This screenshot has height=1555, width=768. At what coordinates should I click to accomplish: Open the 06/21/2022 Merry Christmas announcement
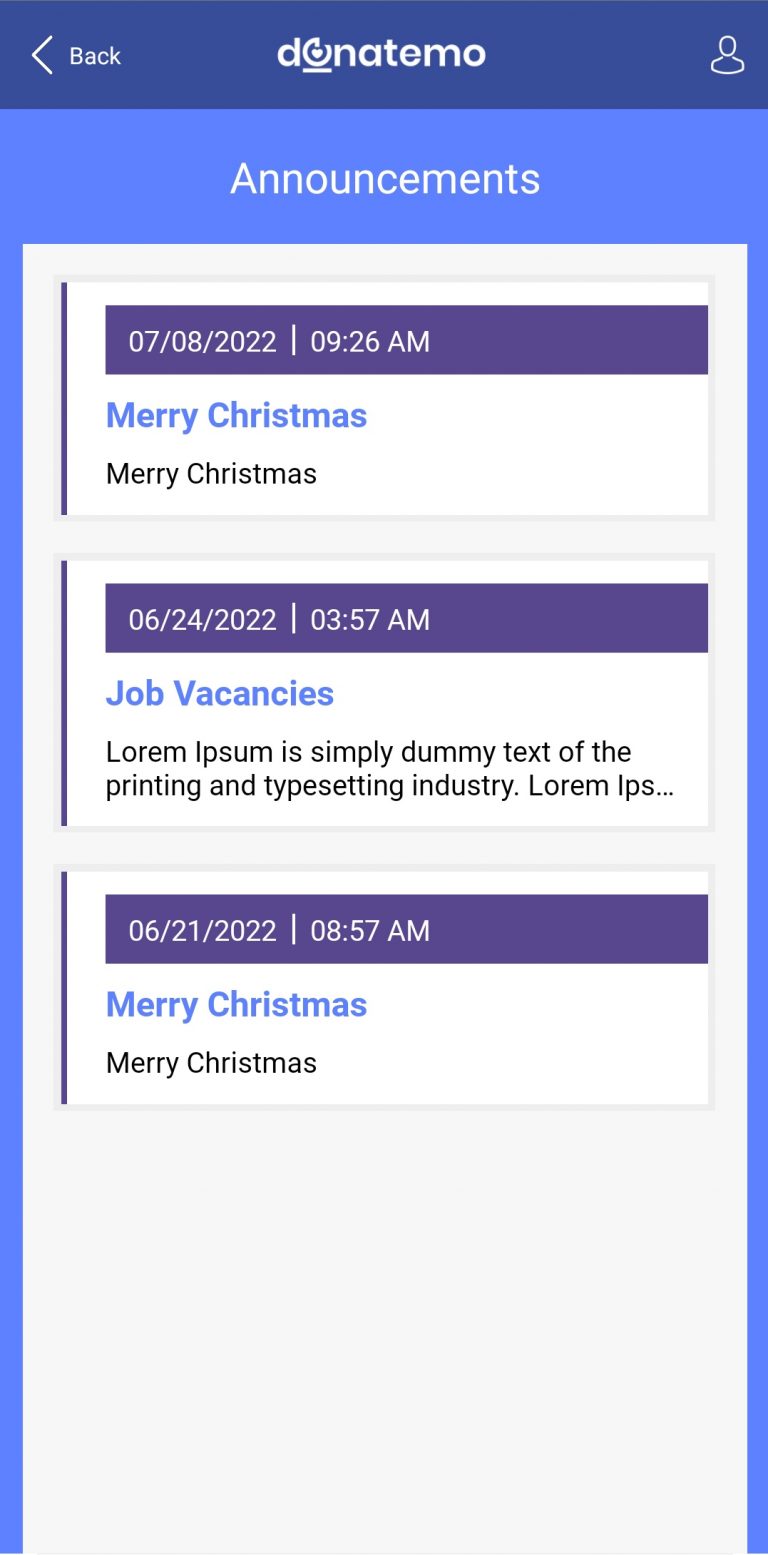coord(236,1004)
